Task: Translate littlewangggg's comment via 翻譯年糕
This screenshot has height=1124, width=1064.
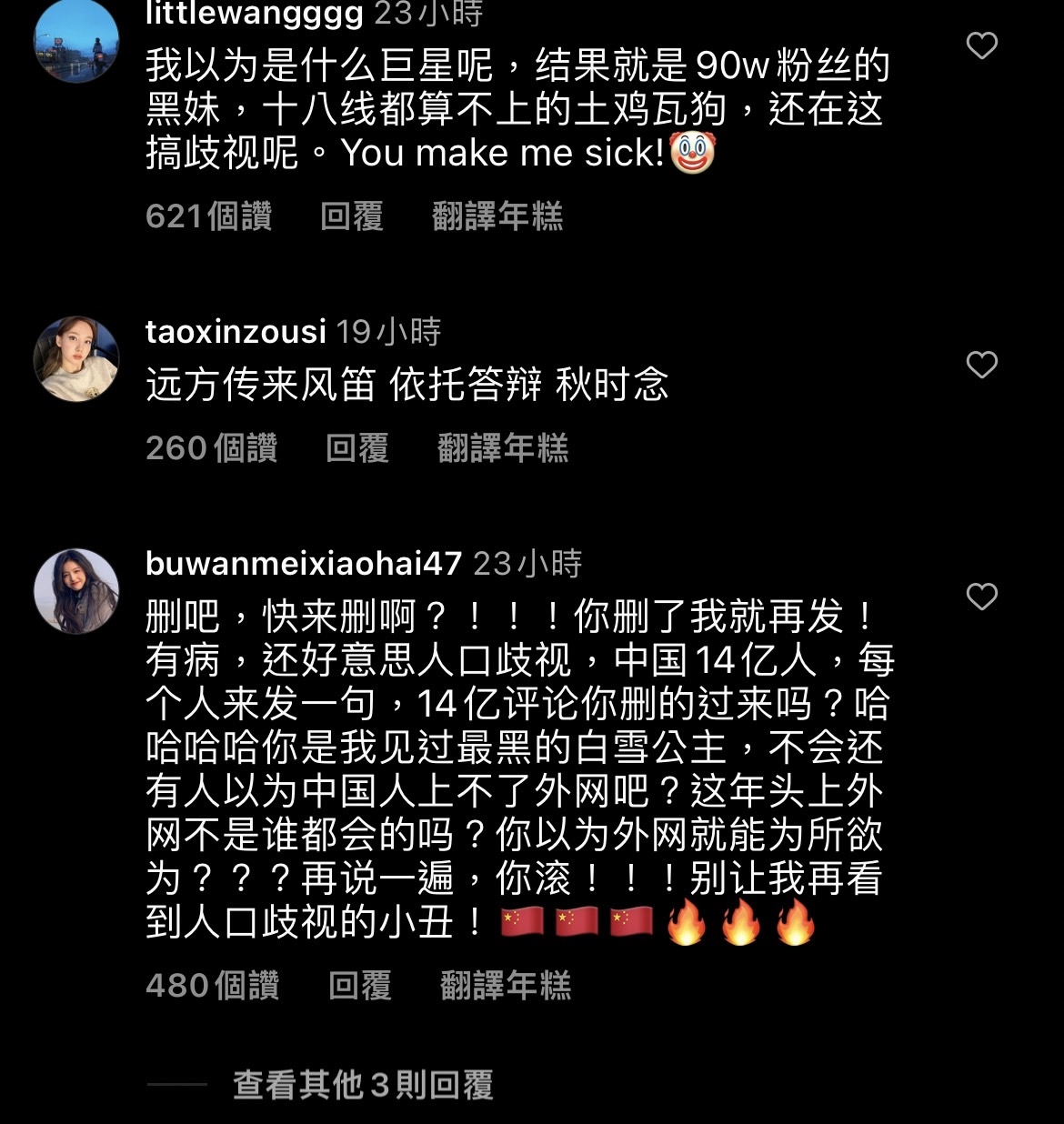Action: [x=497, y=217]
